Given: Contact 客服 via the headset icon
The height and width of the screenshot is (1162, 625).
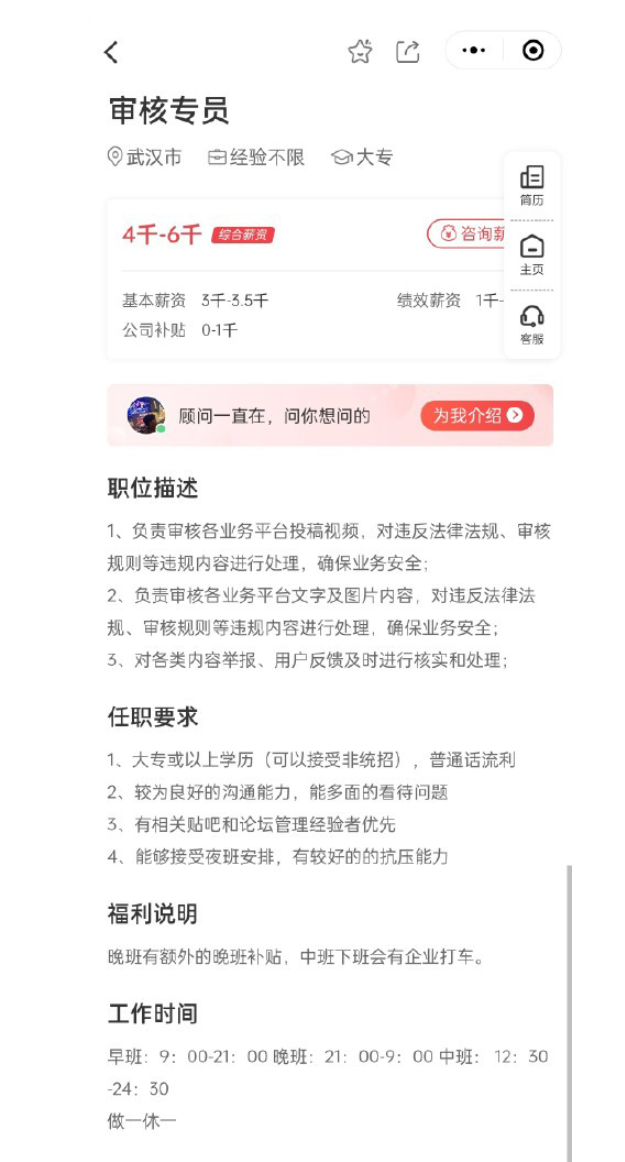Looking at the screenshot, I should click(532, 325).
